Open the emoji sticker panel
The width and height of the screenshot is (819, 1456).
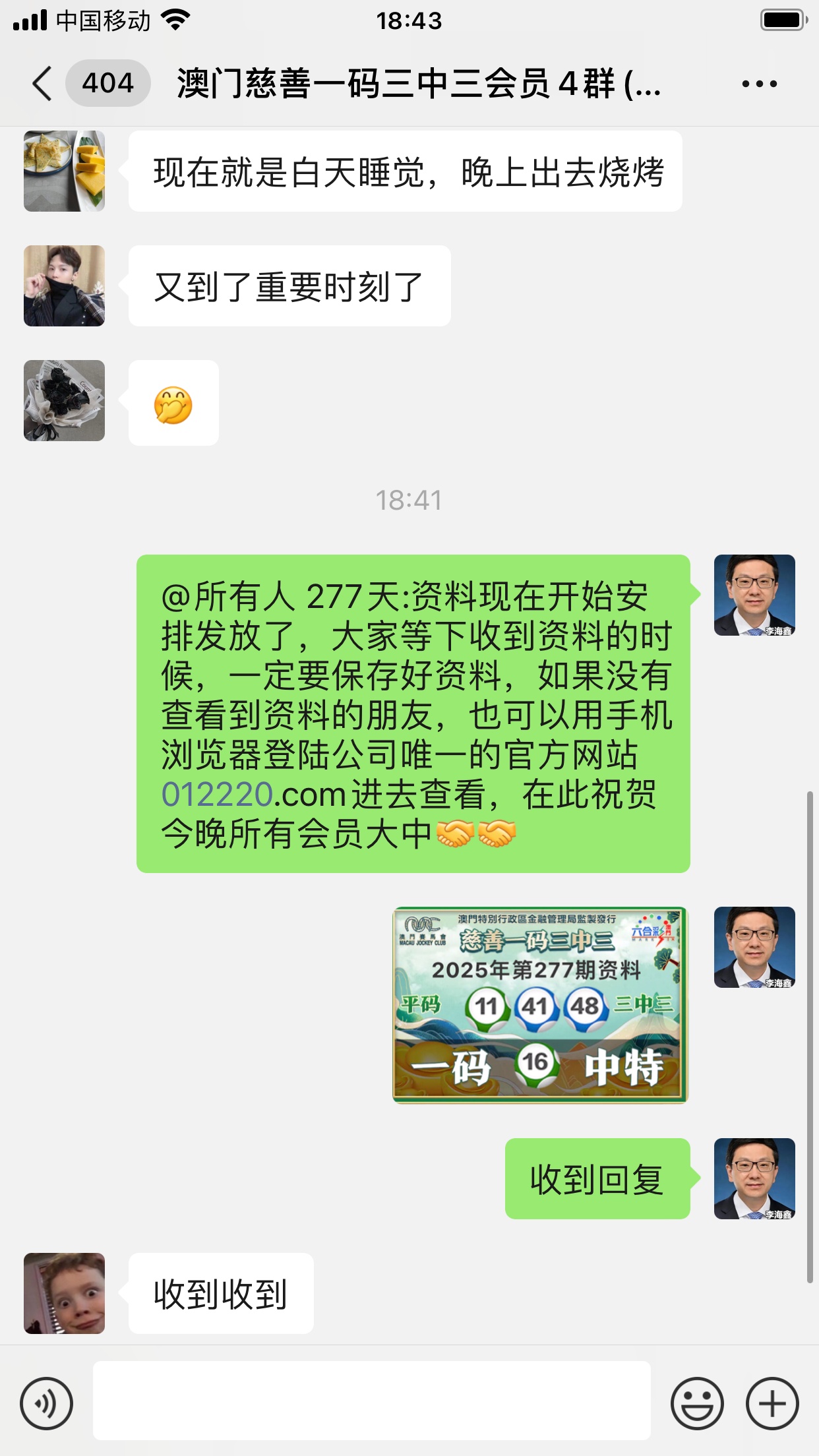tap(696, 1403)
